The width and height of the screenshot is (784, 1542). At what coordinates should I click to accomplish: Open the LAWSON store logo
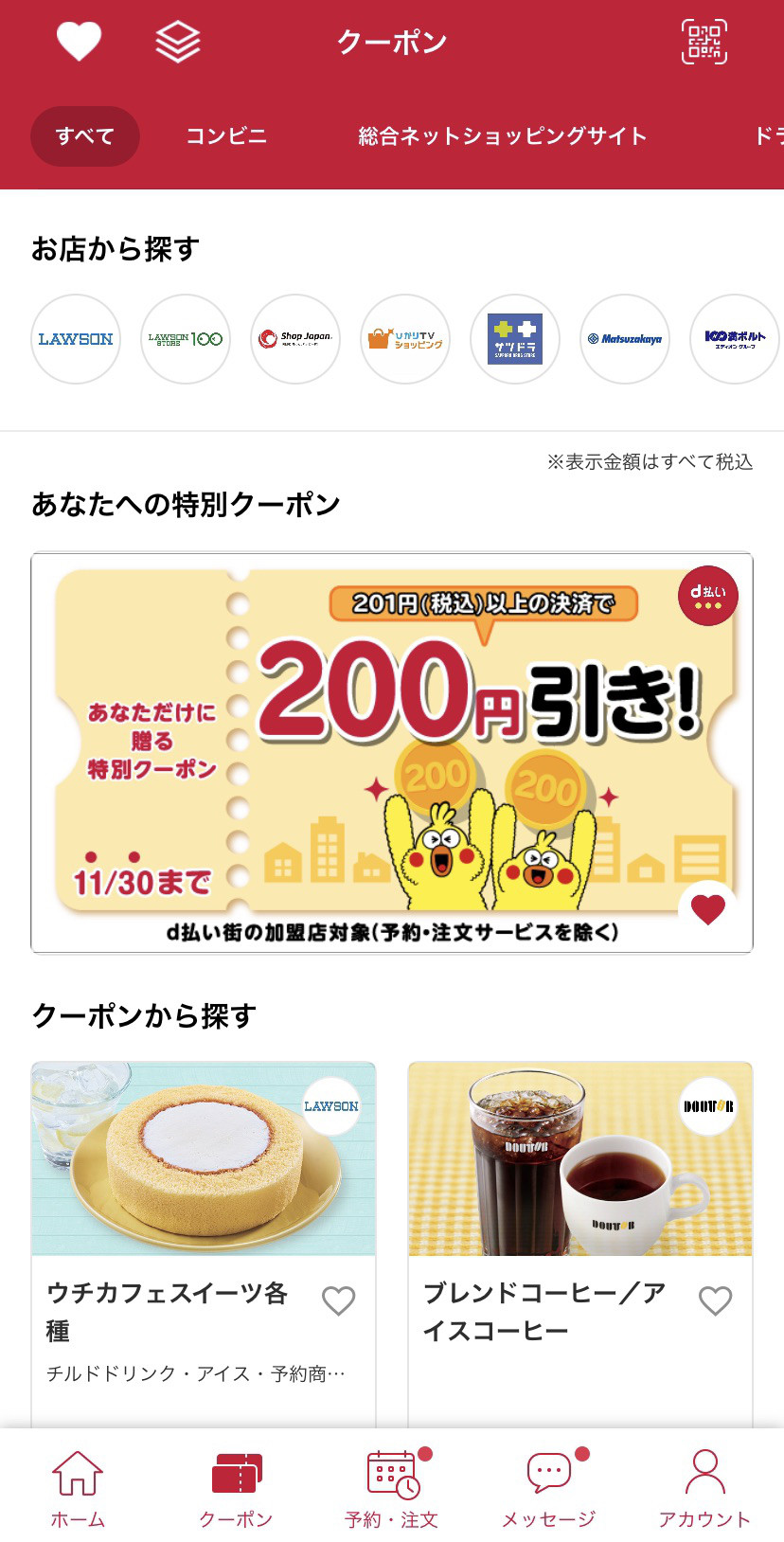click(x=76, y=339)
